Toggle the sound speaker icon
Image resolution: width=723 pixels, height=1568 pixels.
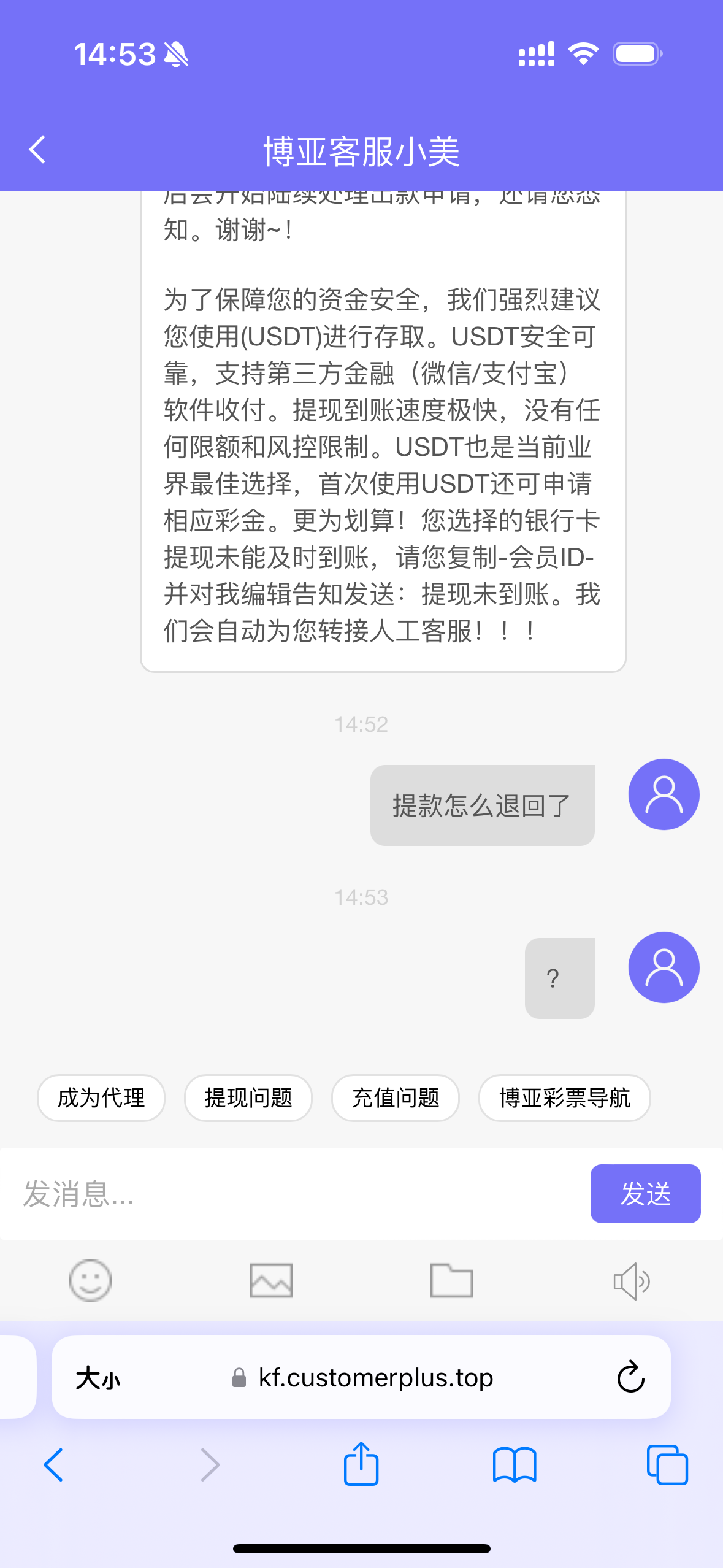(x=632, y=1280)
